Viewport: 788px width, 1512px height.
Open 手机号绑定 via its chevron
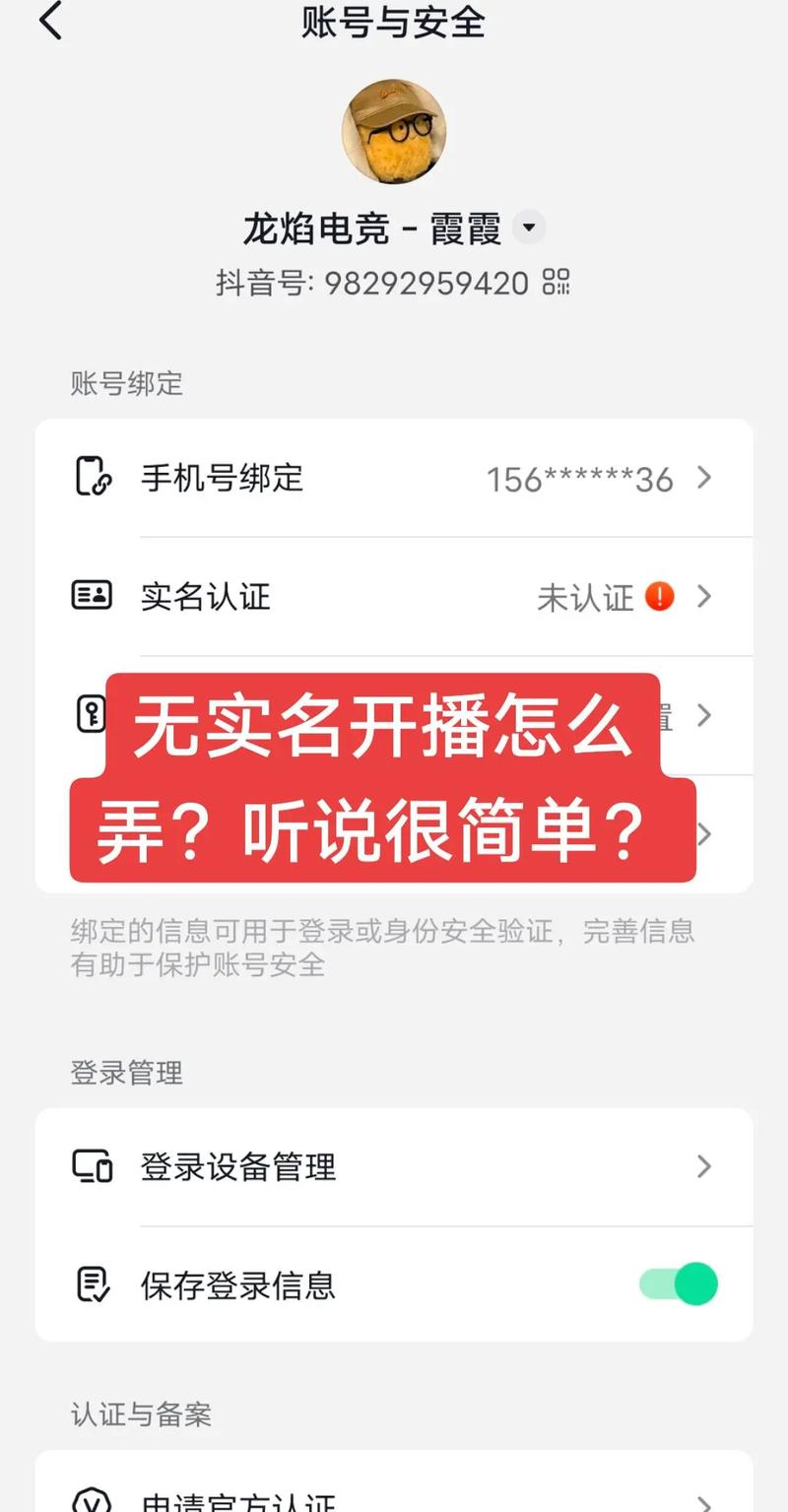click(x=703, y=478)
